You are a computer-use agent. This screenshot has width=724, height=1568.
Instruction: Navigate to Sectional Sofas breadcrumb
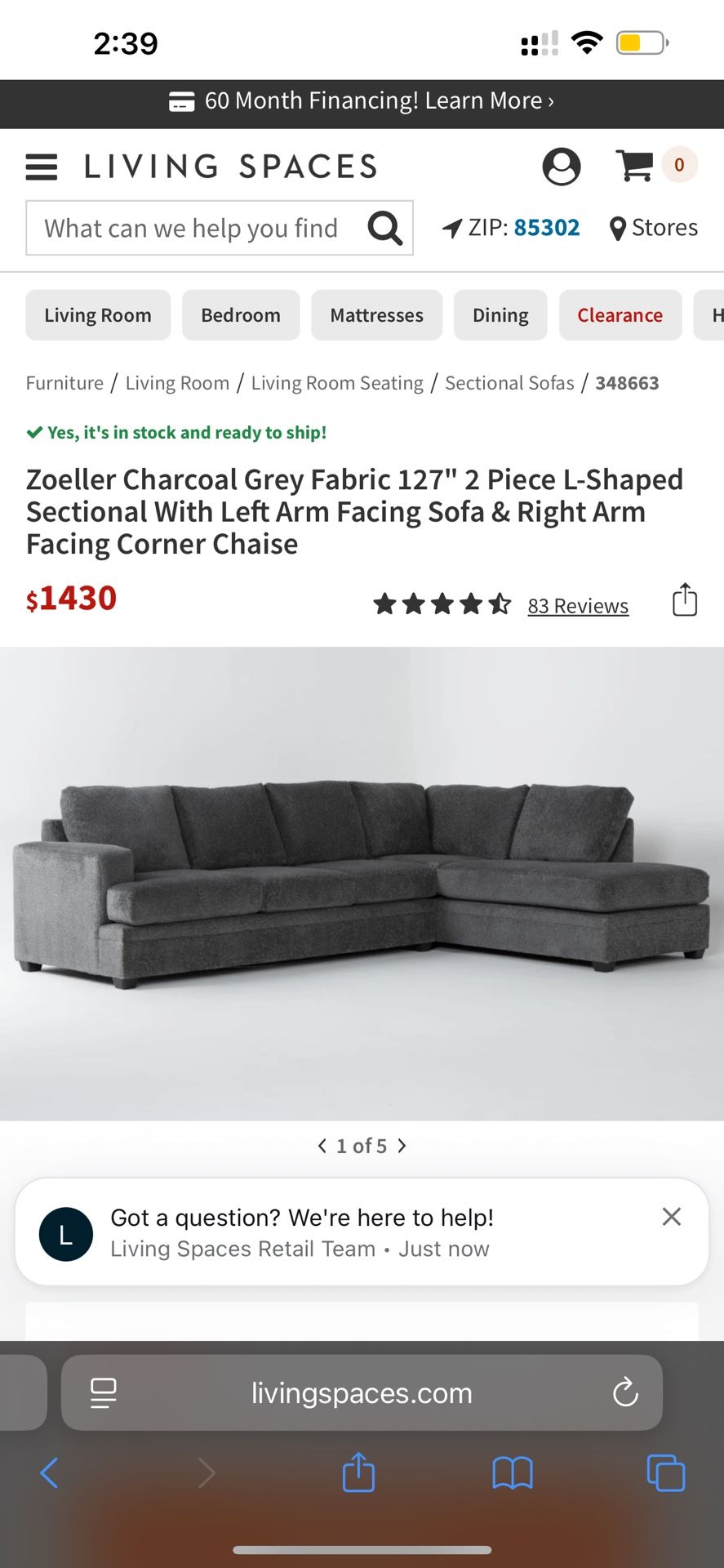coord(509,382)
